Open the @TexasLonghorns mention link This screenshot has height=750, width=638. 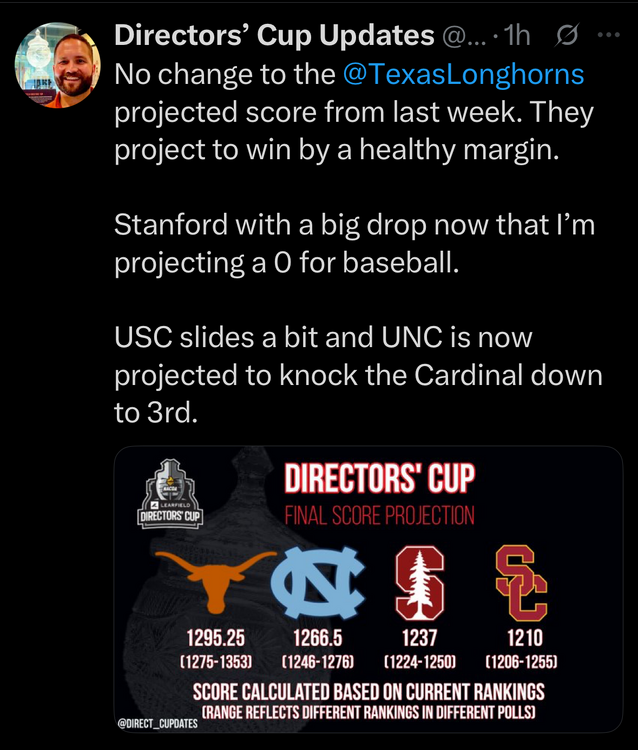463,73
